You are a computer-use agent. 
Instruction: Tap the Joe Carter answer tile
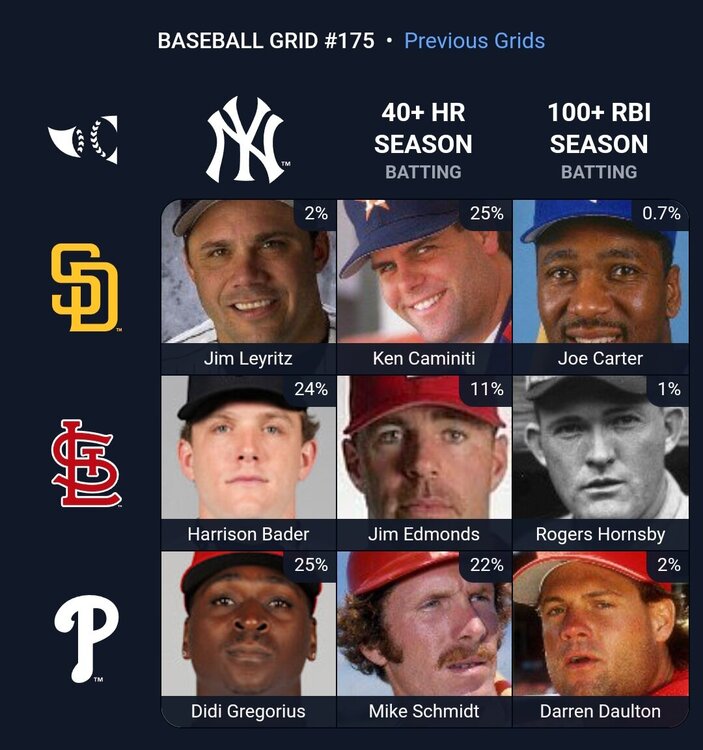point(600,287)
